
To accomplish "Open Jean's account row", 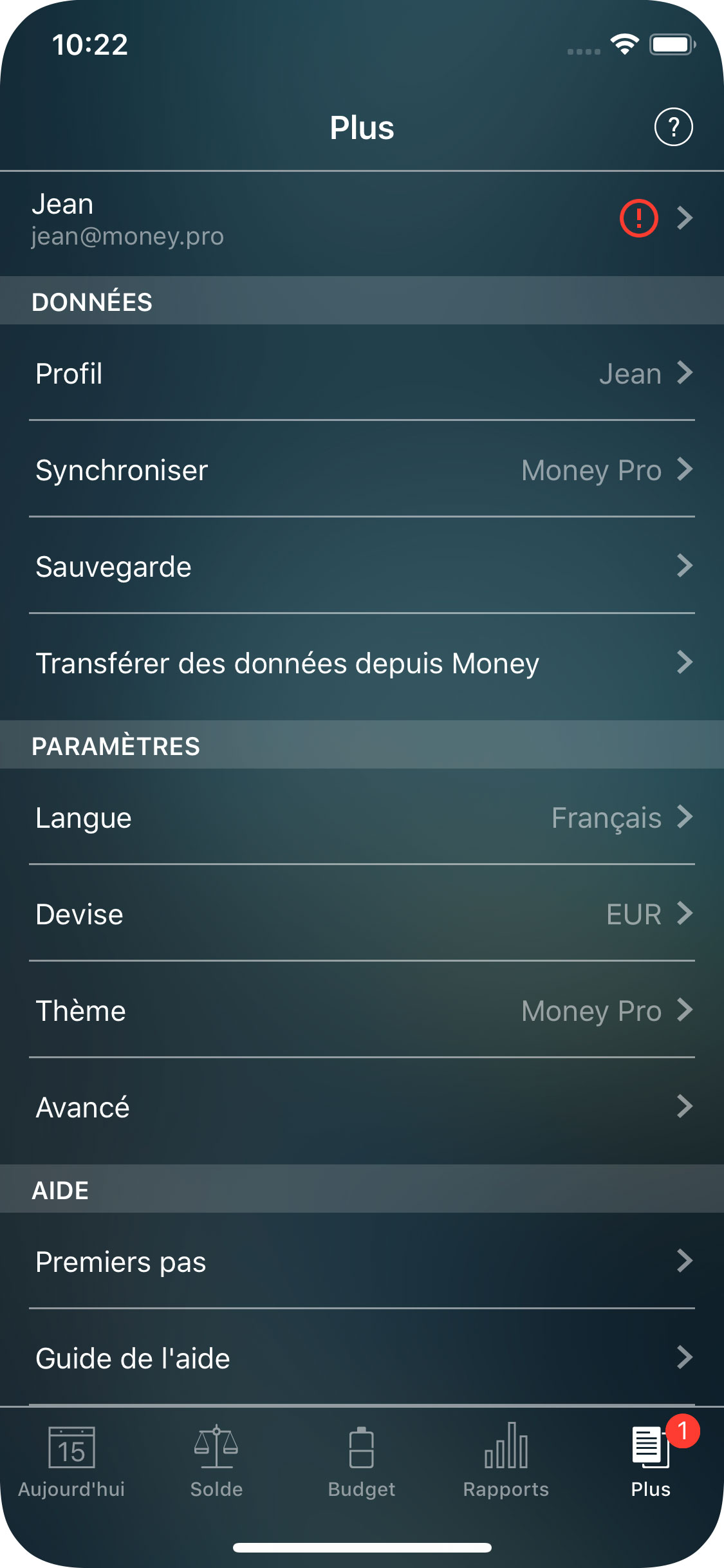I will (x=362, y=219).
